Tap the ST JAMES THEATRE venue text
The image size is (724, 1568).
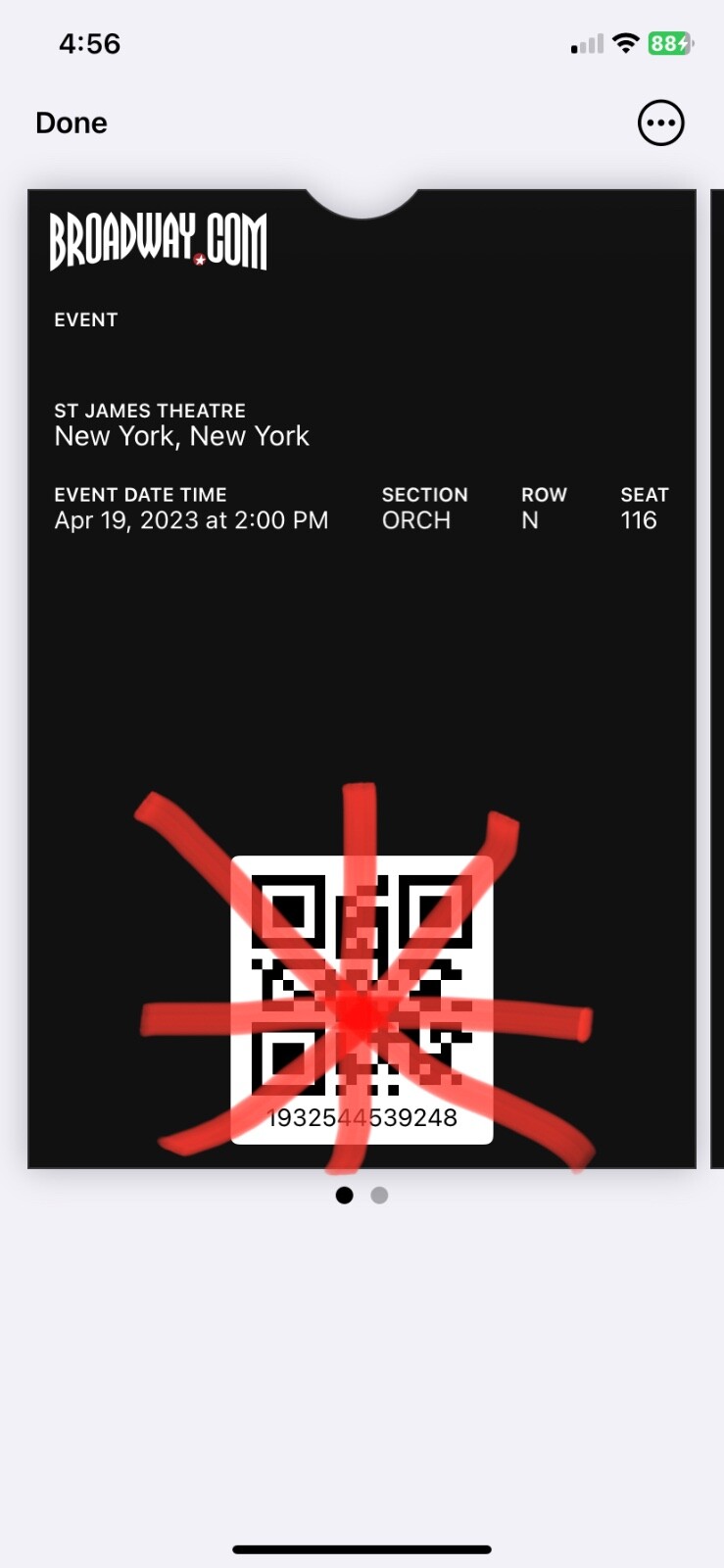[149, 410]
